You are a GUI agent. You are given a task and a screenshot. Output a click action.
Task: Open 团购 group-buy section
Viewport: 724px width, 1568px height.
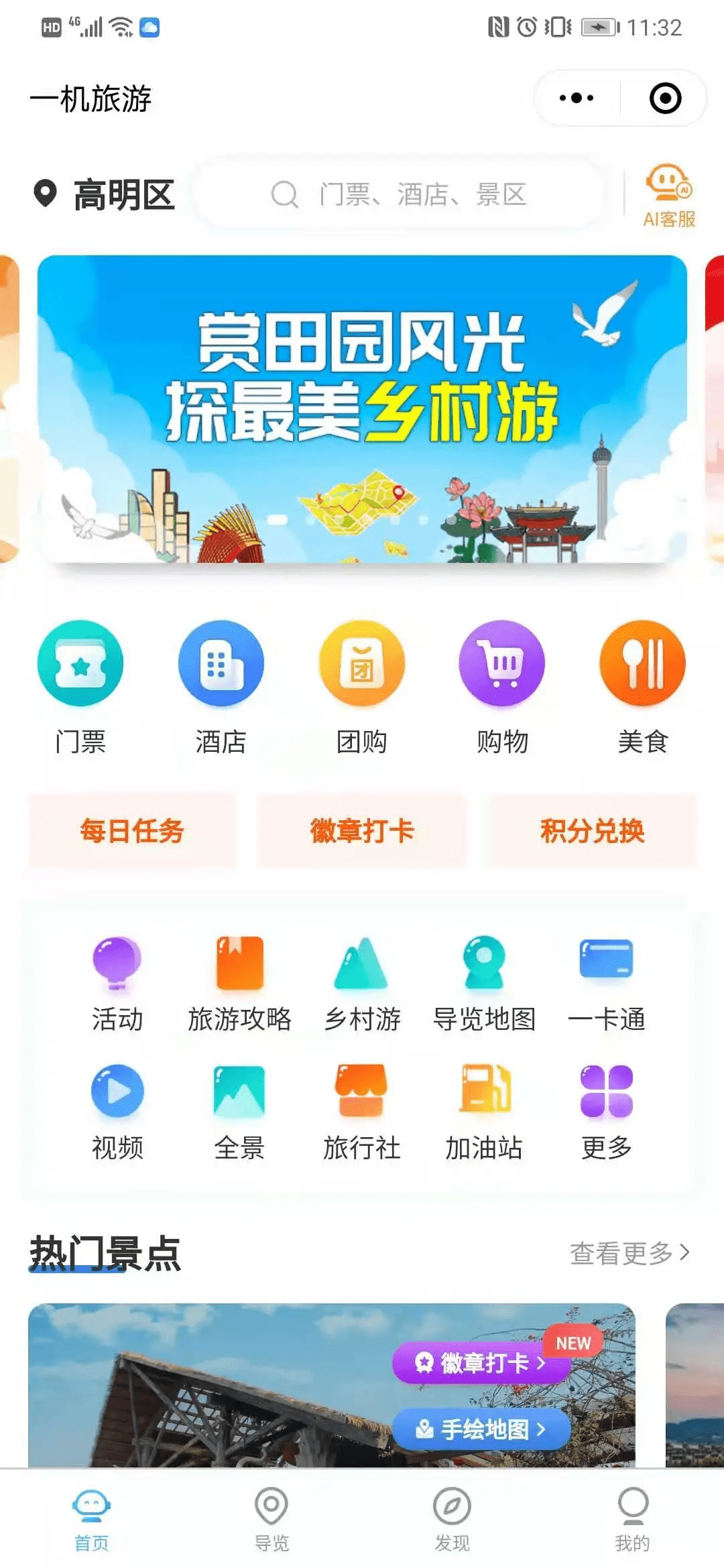coord(362,683)
